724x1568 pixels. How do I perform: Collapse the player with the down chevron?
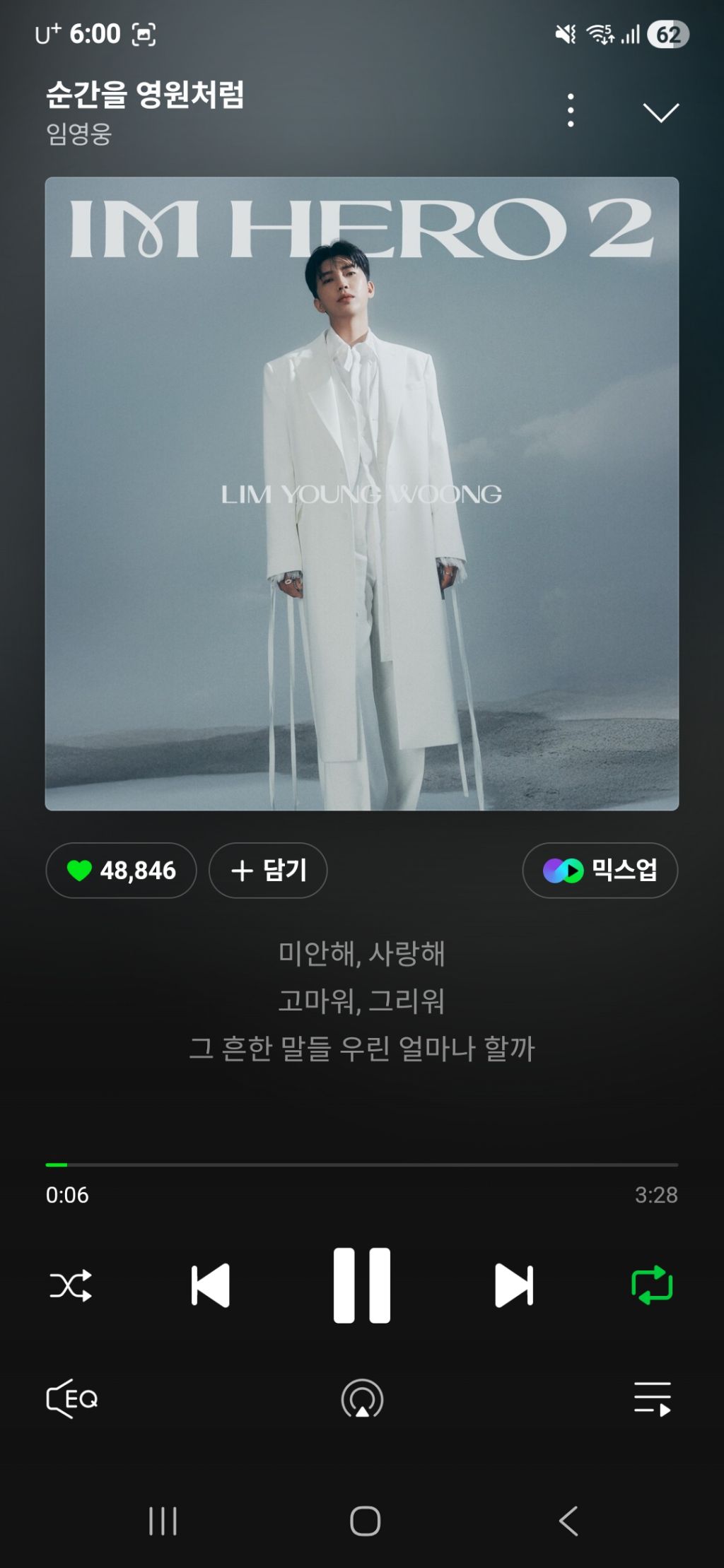(x=660, y=112)
